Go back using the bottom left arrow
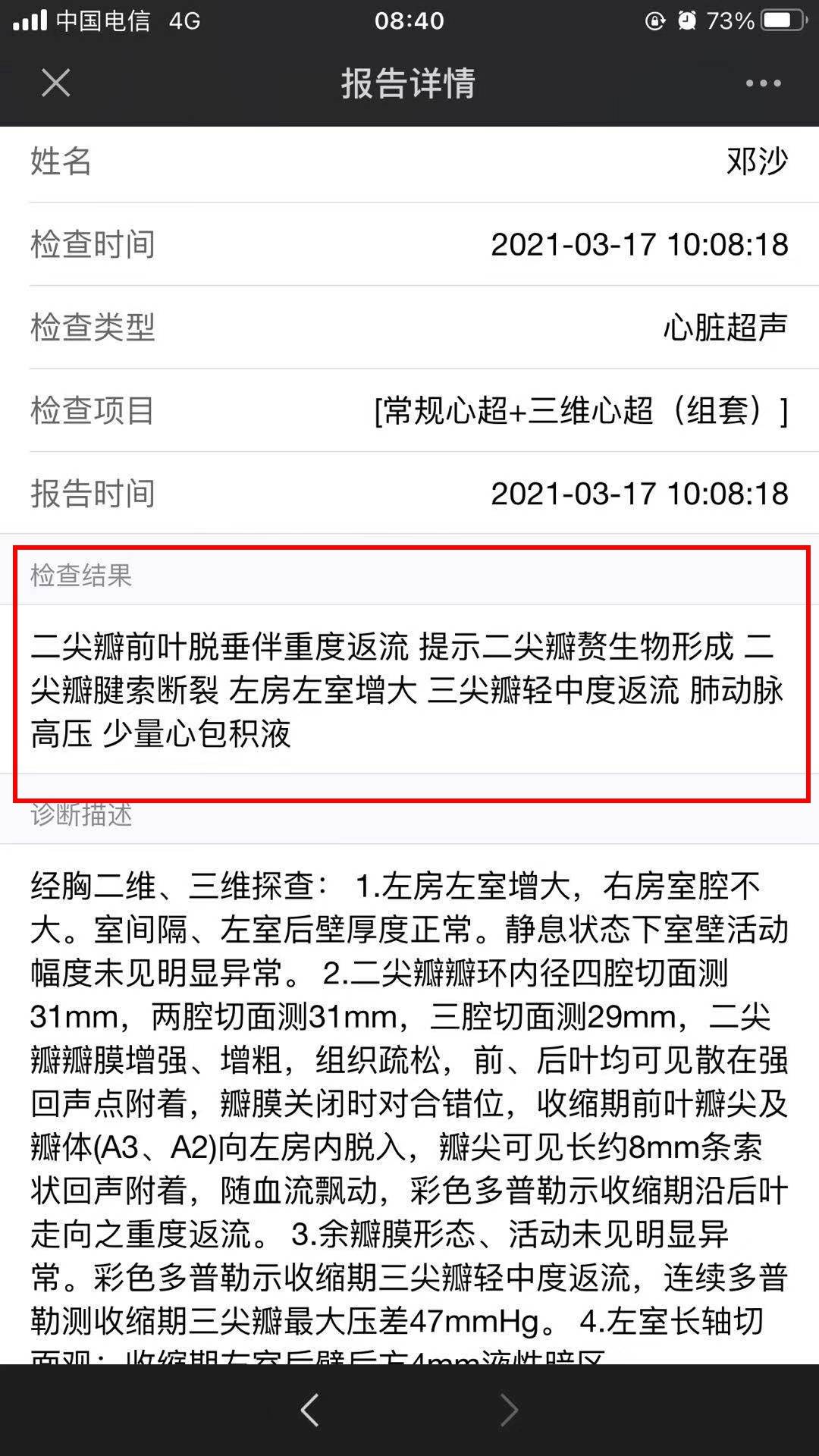This screenshot has height=1456, width=819. (x=309, y=1410)
